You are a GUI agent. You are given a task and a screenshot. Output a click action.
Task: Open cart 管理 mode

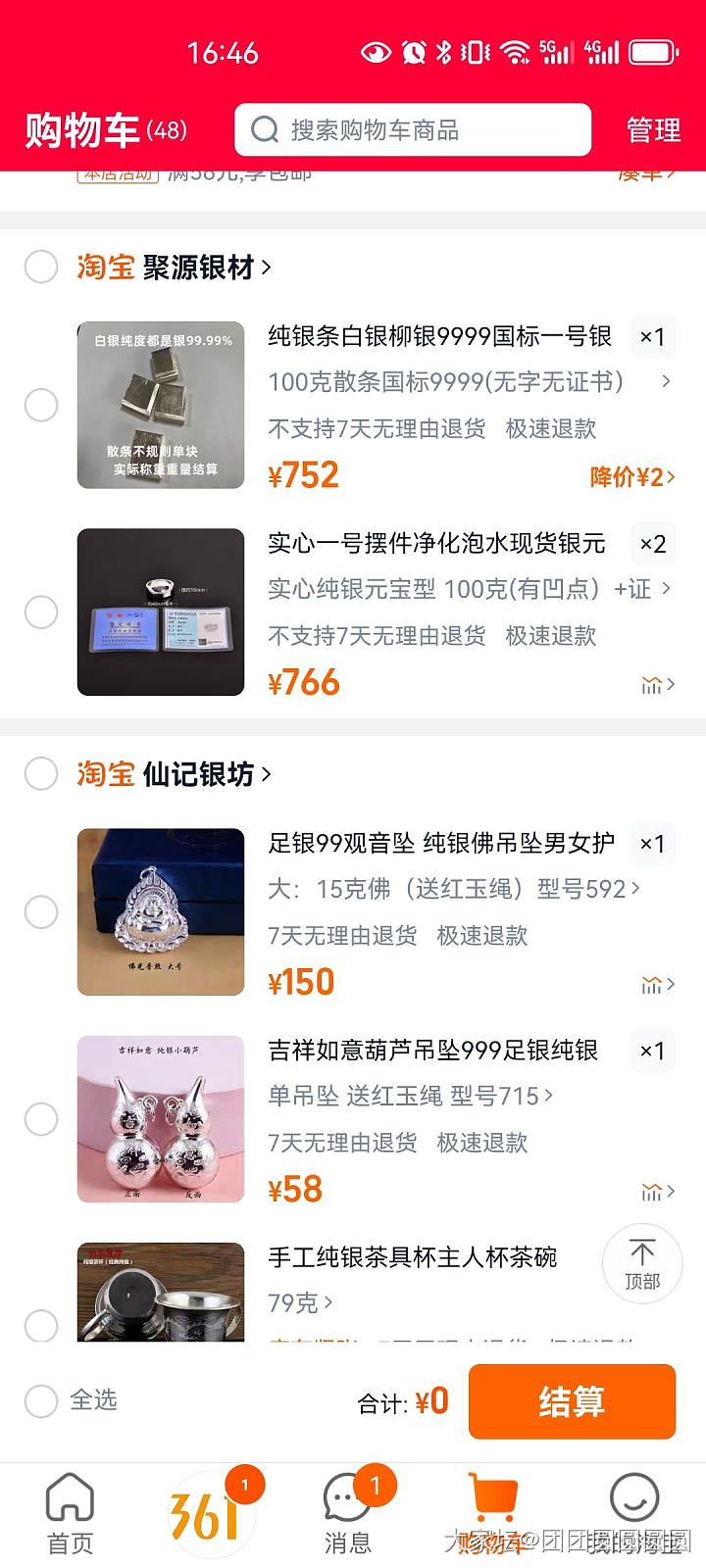click(x=653, y=130)
